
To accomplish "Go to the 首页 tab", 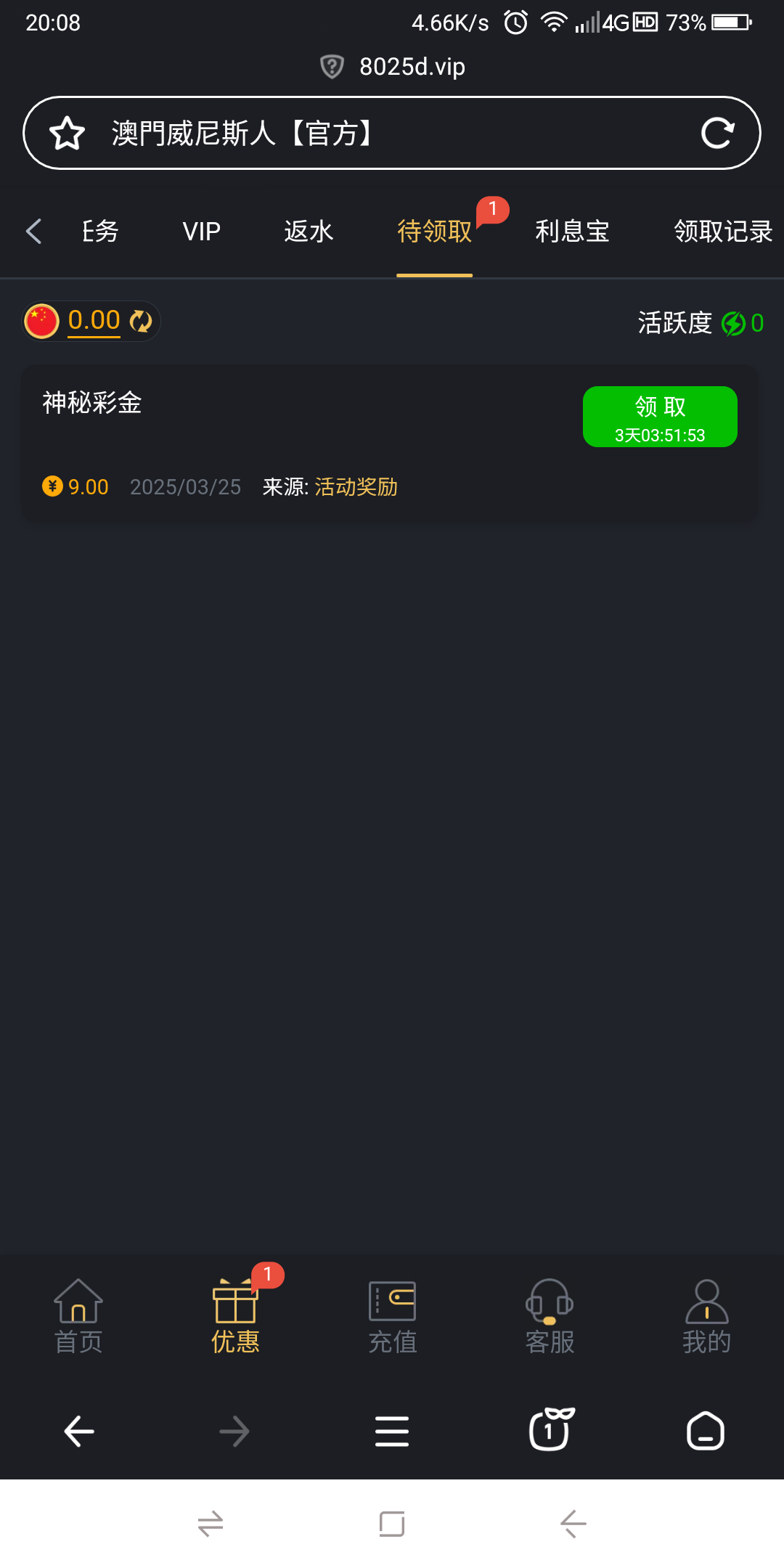I will point(78,1316).
